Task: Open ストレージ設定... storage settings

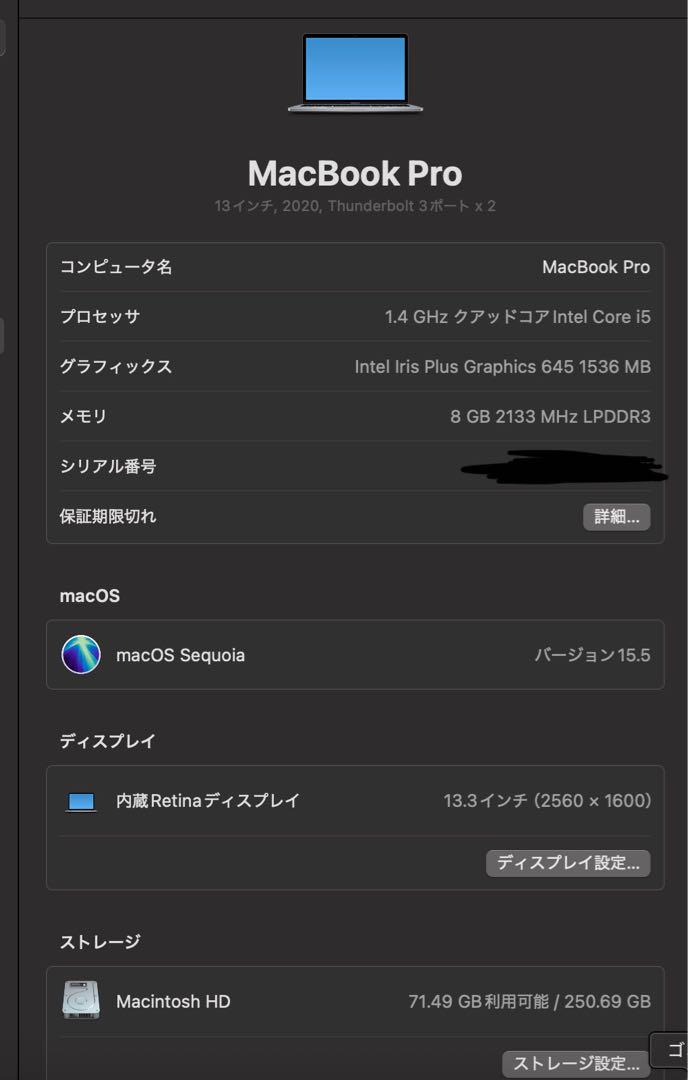Action: 575,1063
